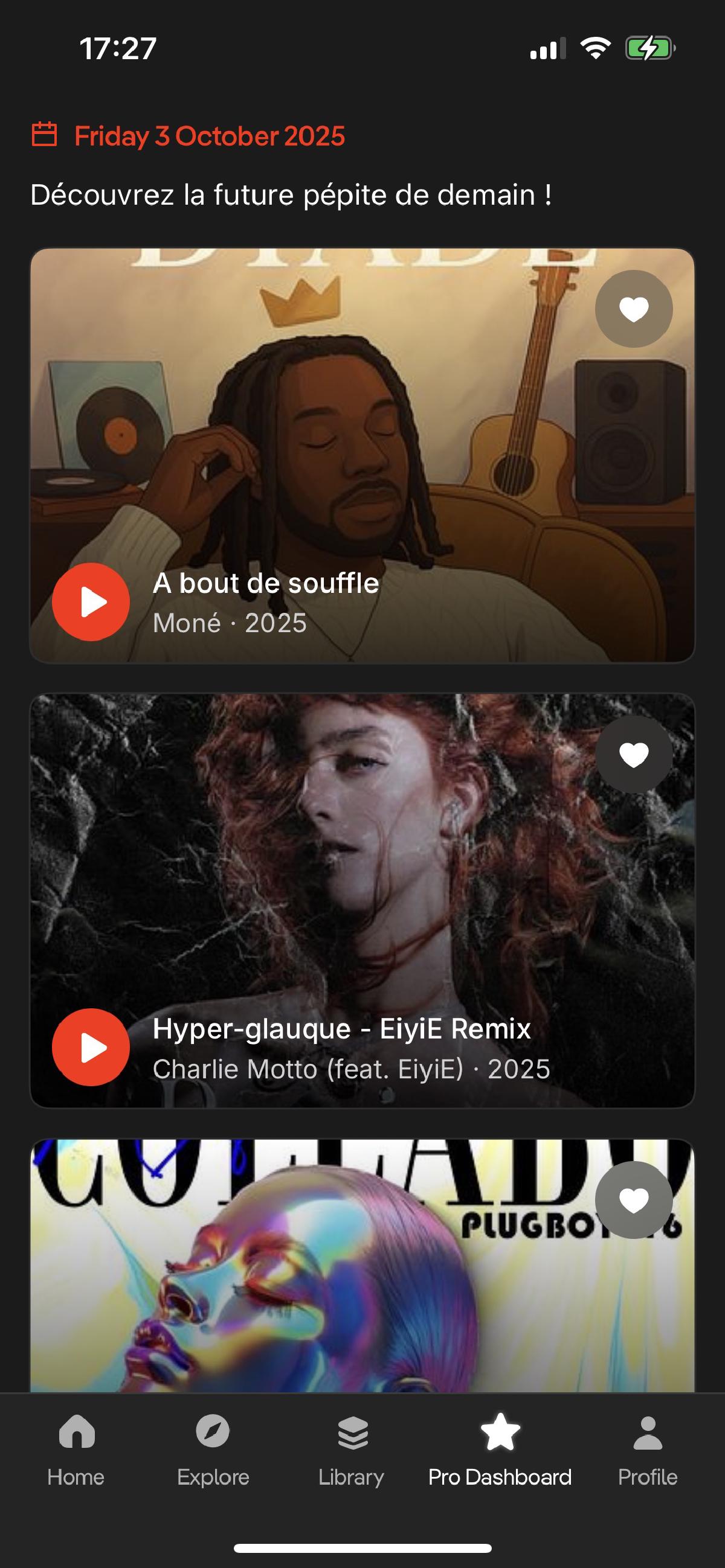This screenshot has height=1568, width=725.
Task: Like the track A bout de souffle
Action: tap(634, 309)
